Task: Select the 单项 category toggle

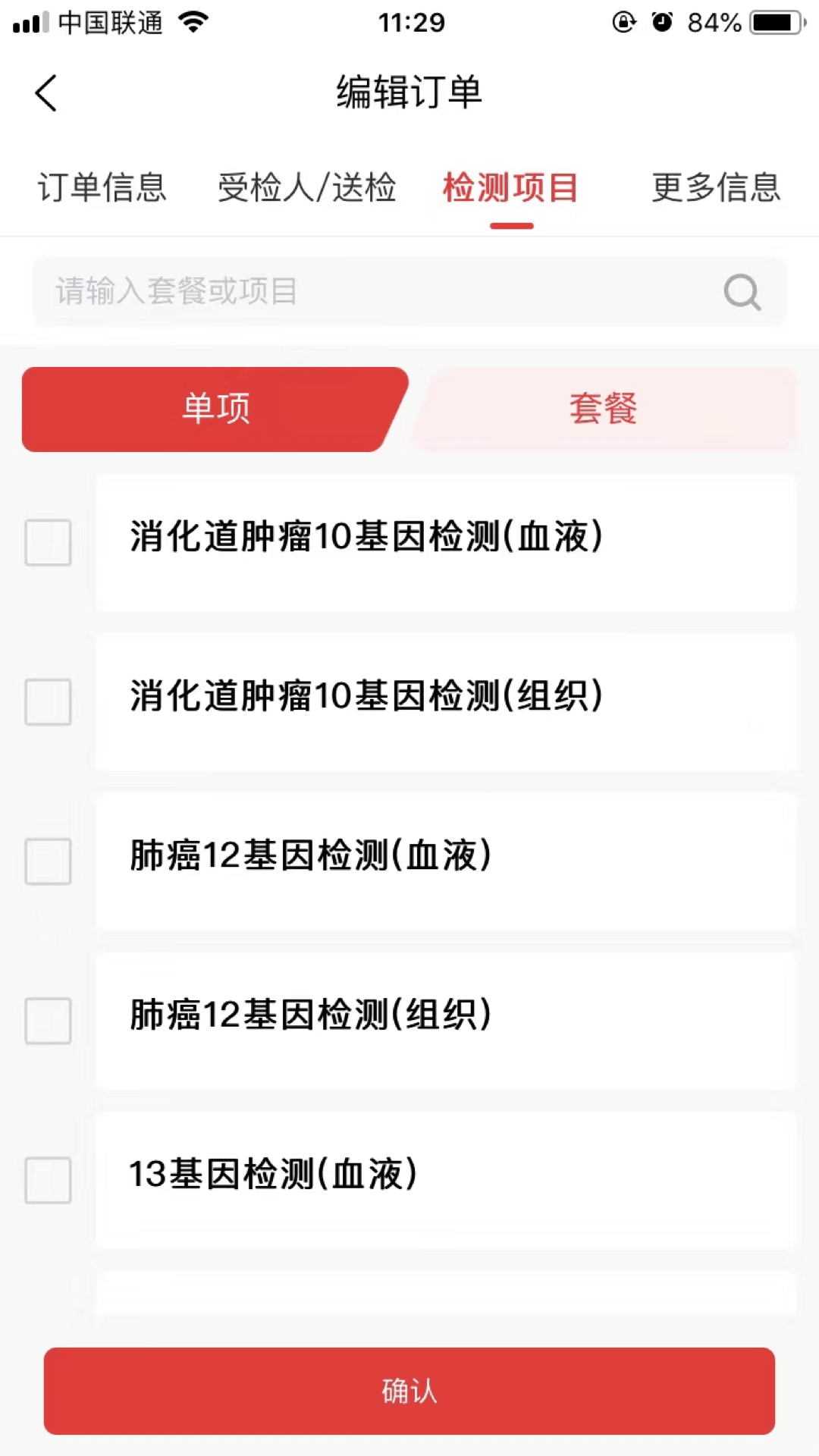Action: (215, 409)
